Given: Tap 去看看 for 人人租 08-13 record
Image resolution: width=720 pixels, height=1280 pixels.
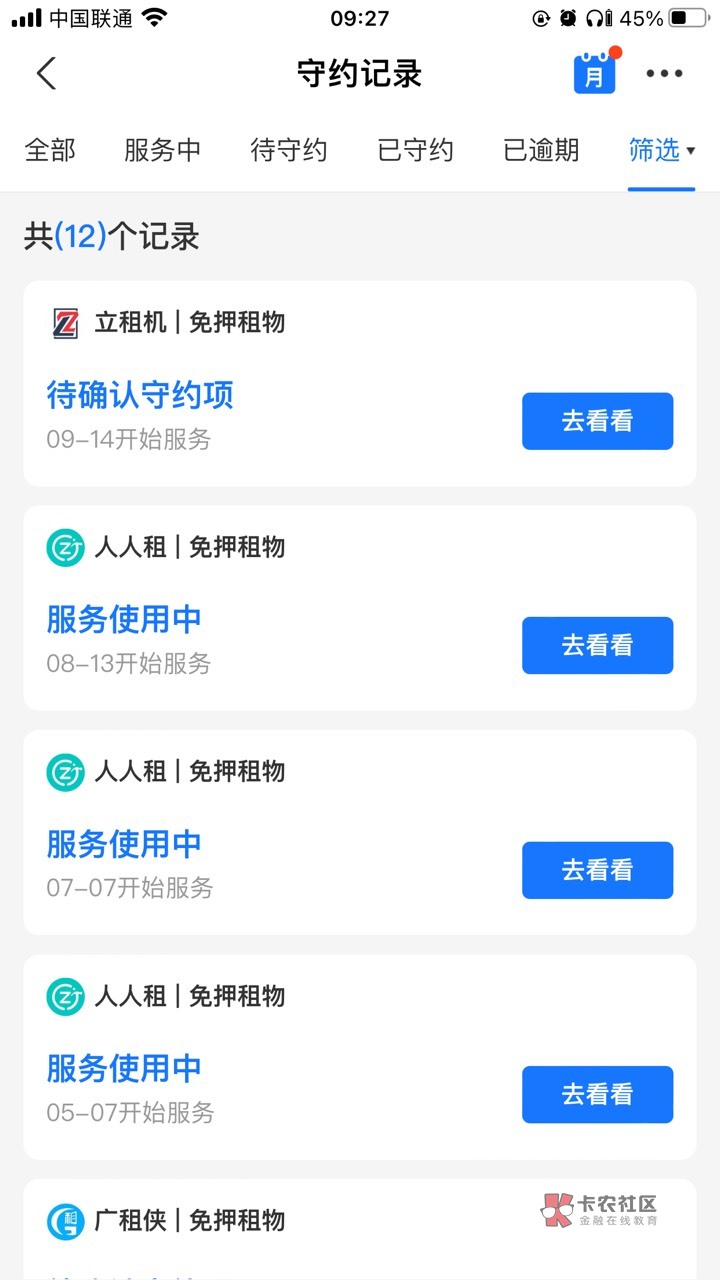Looking at the screenshot, I should [597, 645].
